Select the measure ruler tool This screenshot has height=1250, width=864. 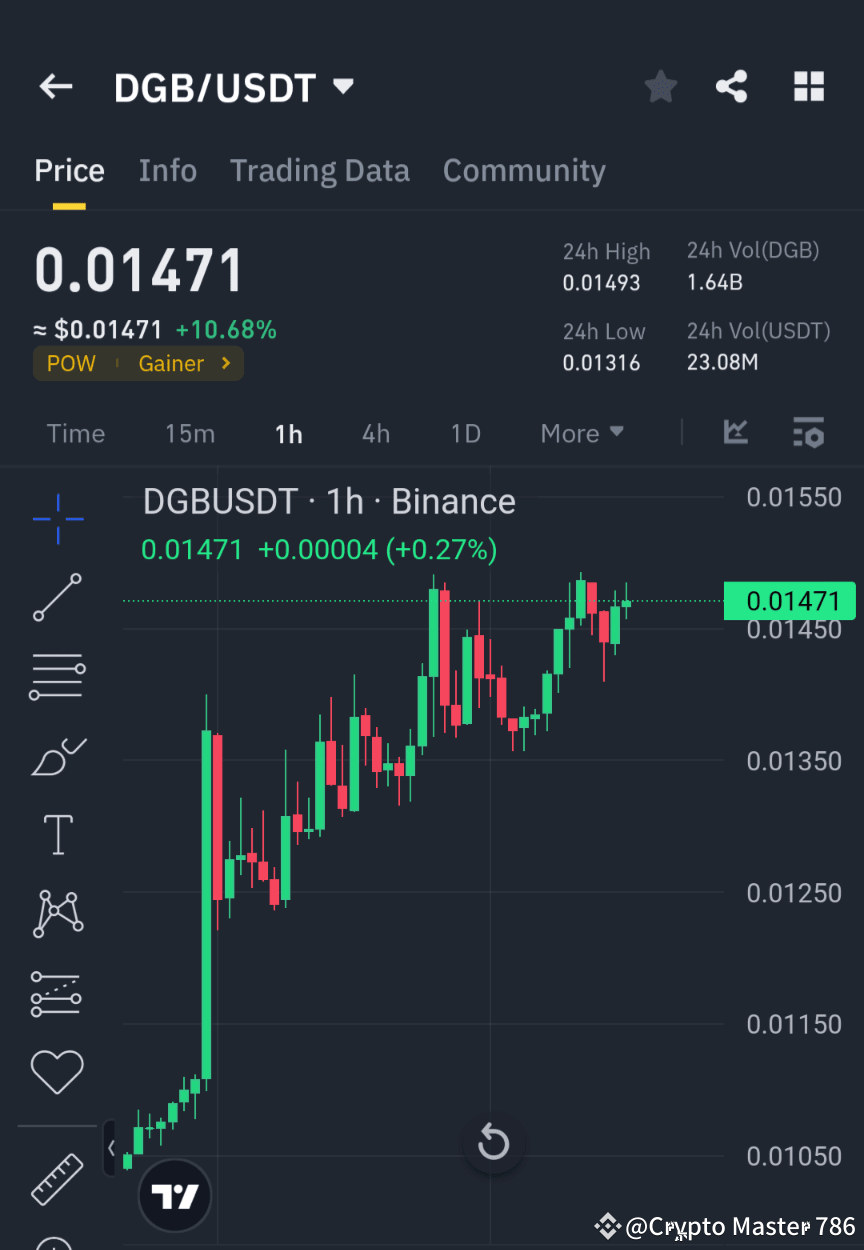click(57, 1180)
